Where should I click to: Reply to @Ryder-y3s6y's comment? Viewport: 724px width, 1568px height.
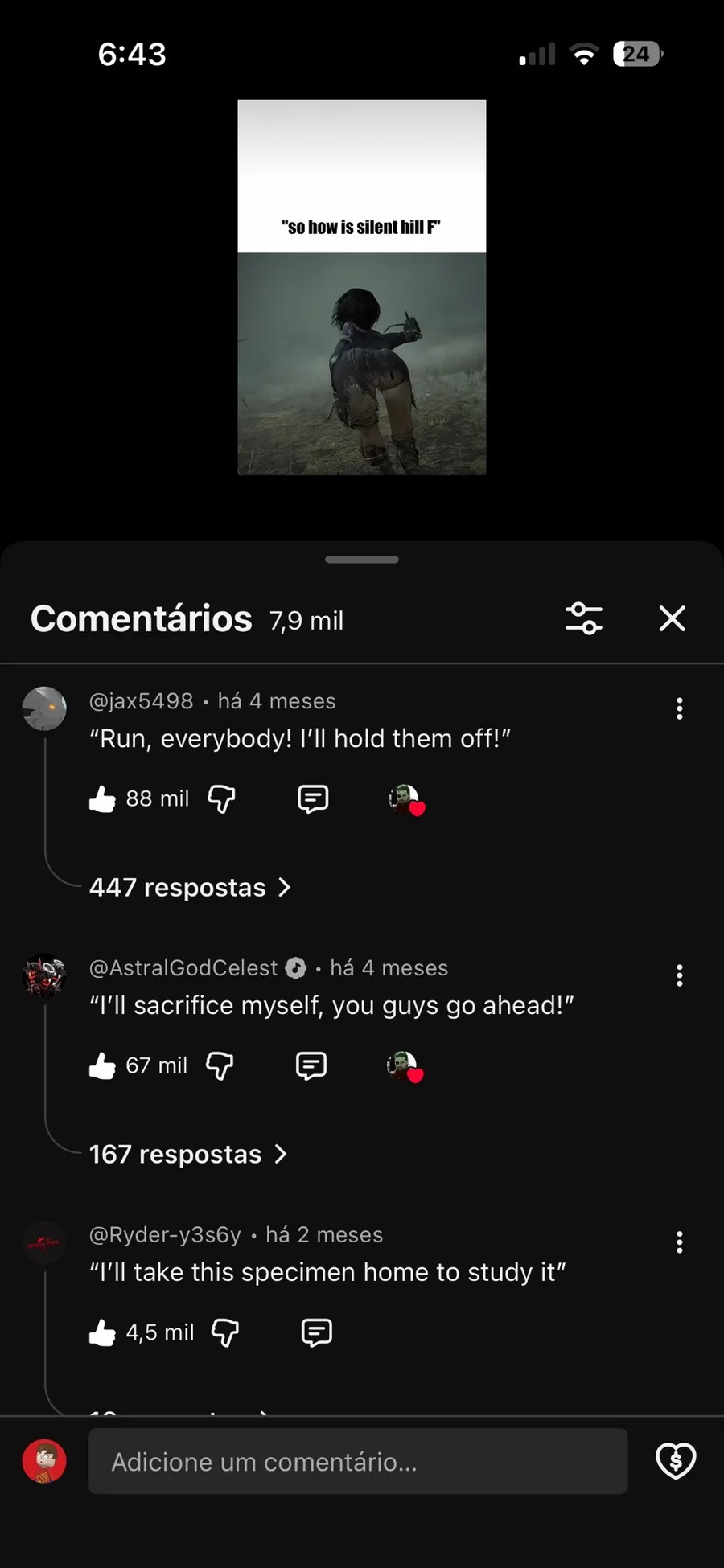316,1333
